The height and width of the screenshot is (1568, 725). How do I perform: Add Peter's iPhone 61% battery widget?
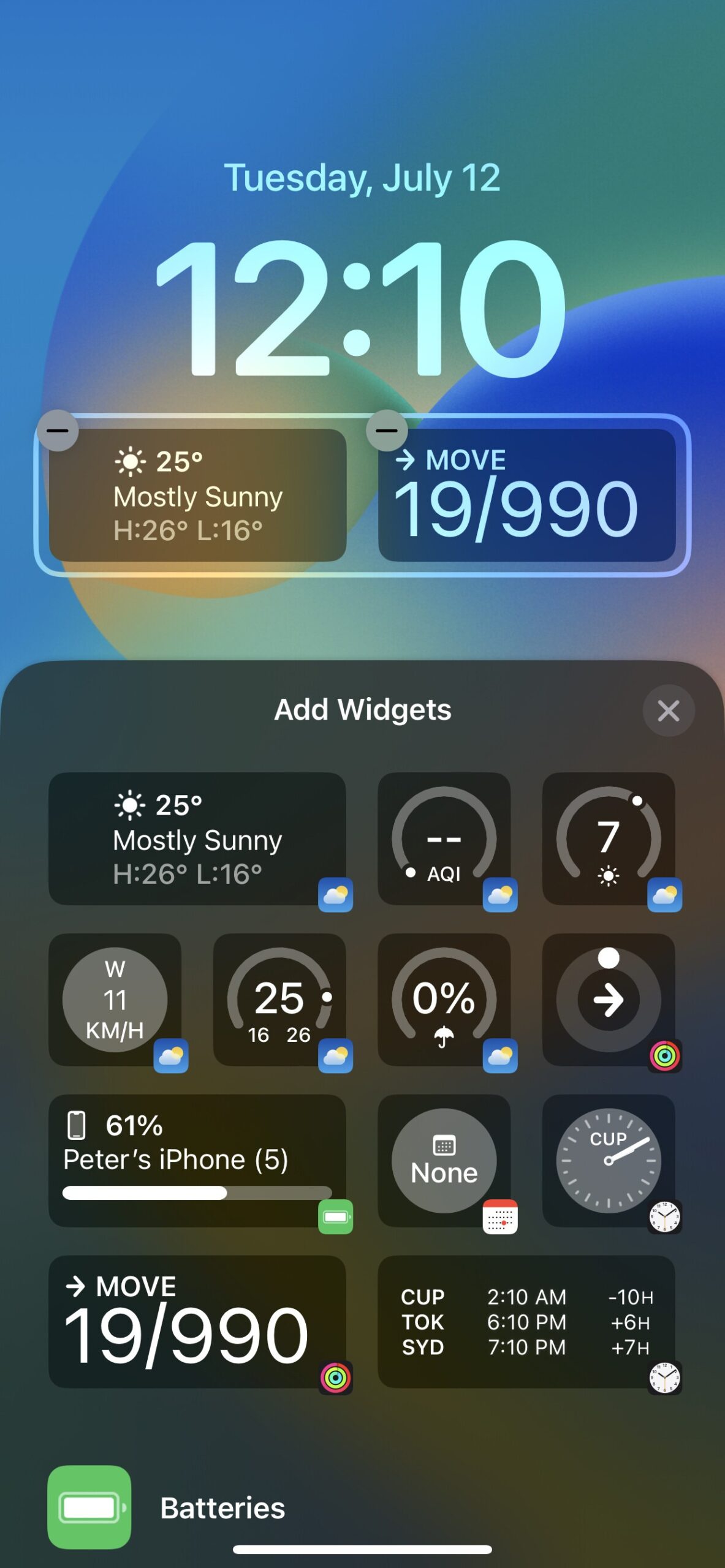pyautogui.click(x=197, y=1161)
